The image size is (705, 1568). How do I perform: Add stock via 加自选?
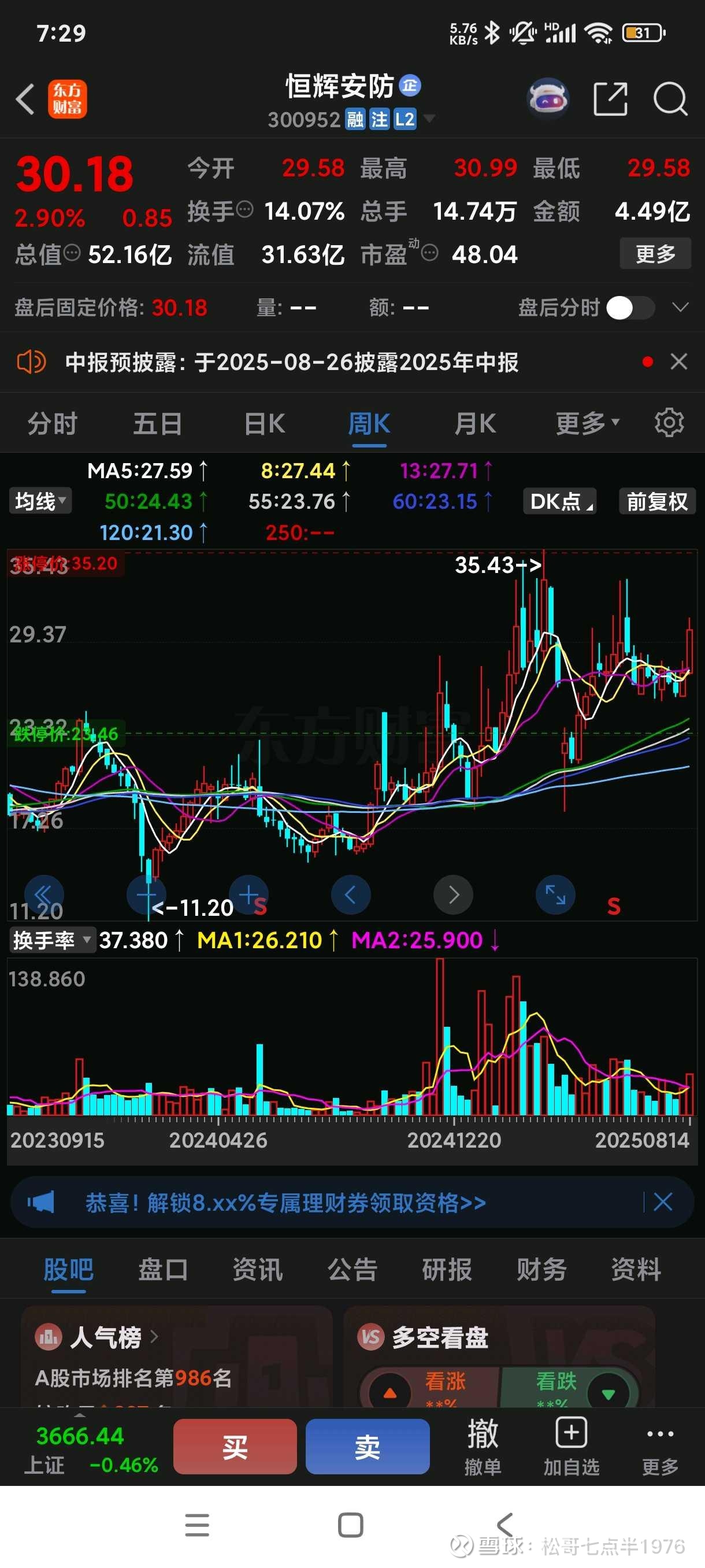coord(571,1447)
